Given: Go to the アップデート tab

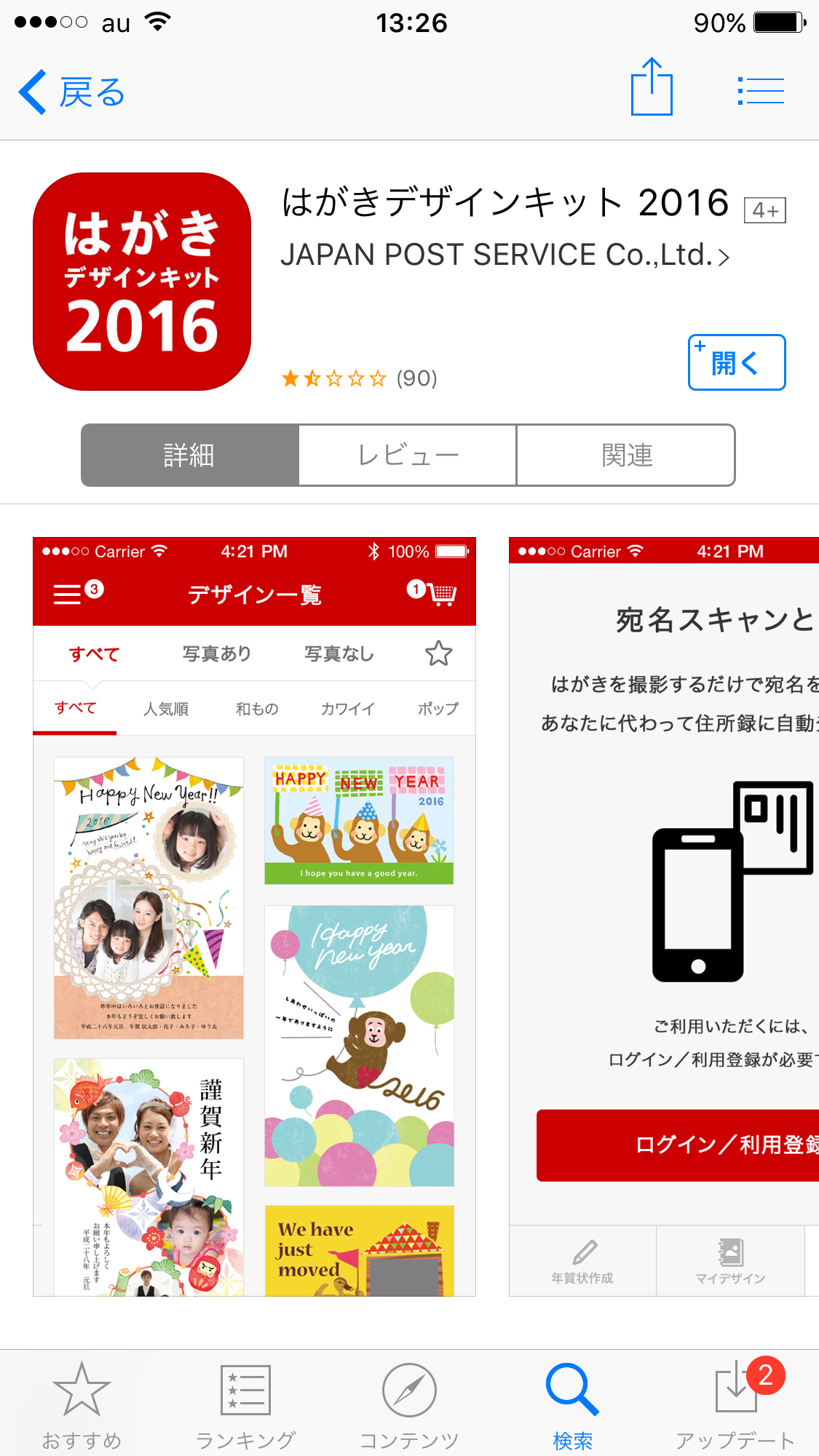Looking at the screenshot, I should pyautogui.click(x=735, y=1404).
